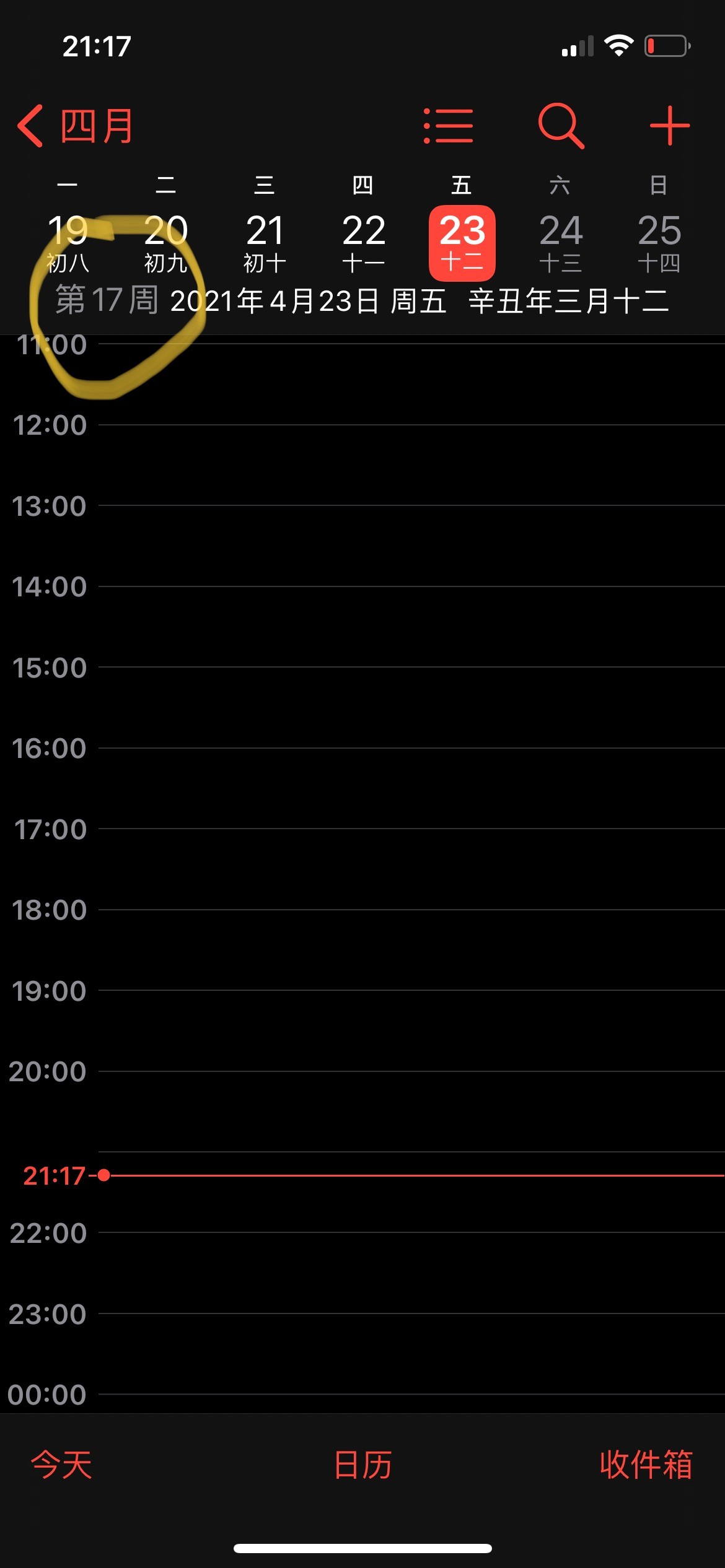Open the 收件箱 inbox
Viewport: 725px width, 1568px height.
(x=646, y=1465)
